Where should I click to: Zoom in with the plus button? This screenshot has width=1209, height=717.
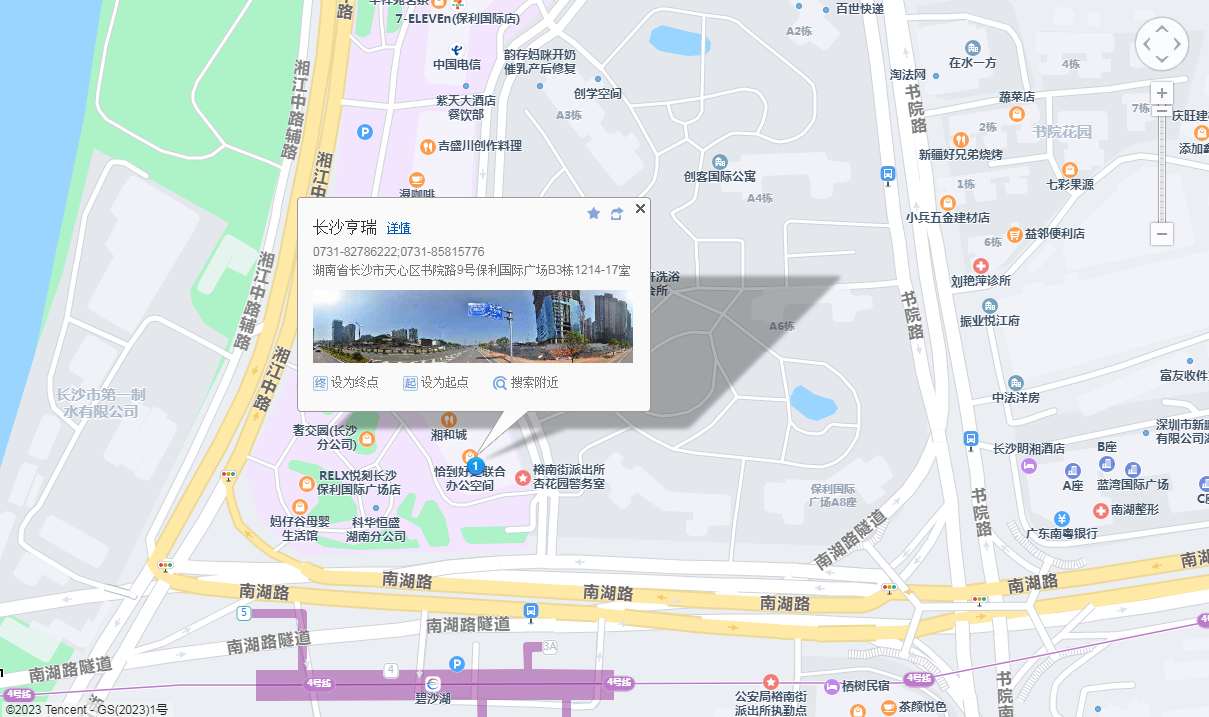pyautogui.click(x=1161, y=93)
